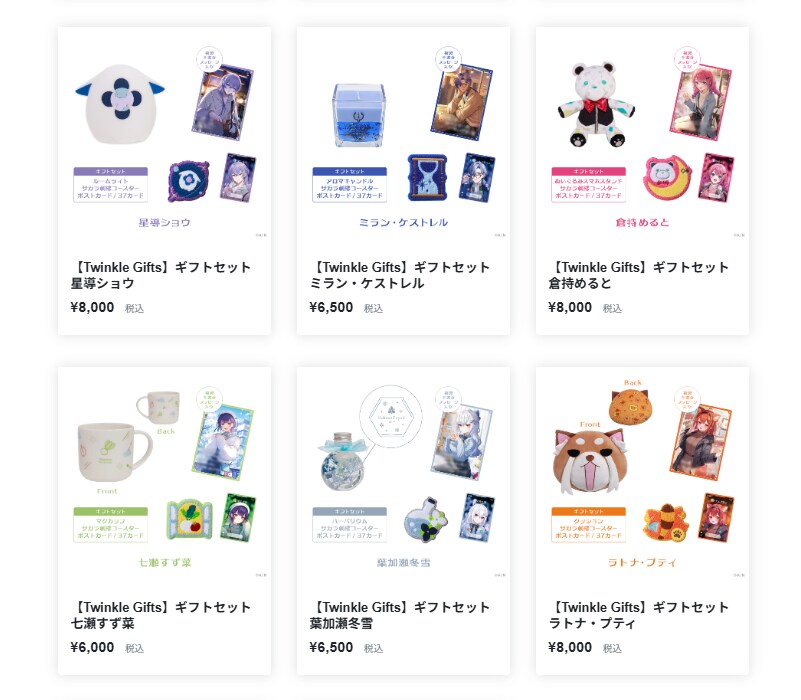Screen dimensions: 801x700
Task: Open the 七瀬すず菜 gift set product
Action: click(x=164, y=475)
